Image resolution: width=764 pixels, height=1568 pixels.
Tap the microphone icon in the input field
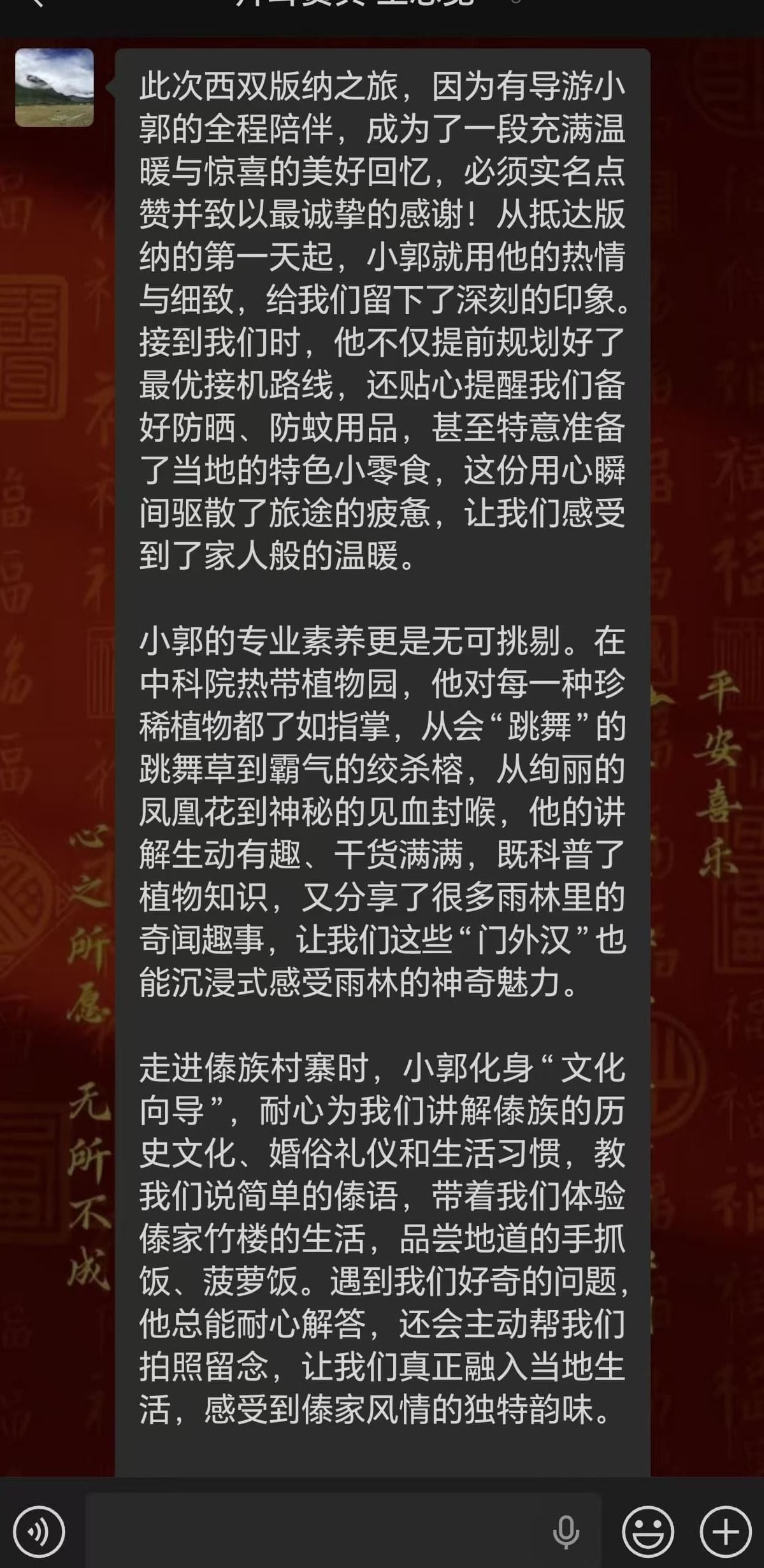pos(565,1531)
